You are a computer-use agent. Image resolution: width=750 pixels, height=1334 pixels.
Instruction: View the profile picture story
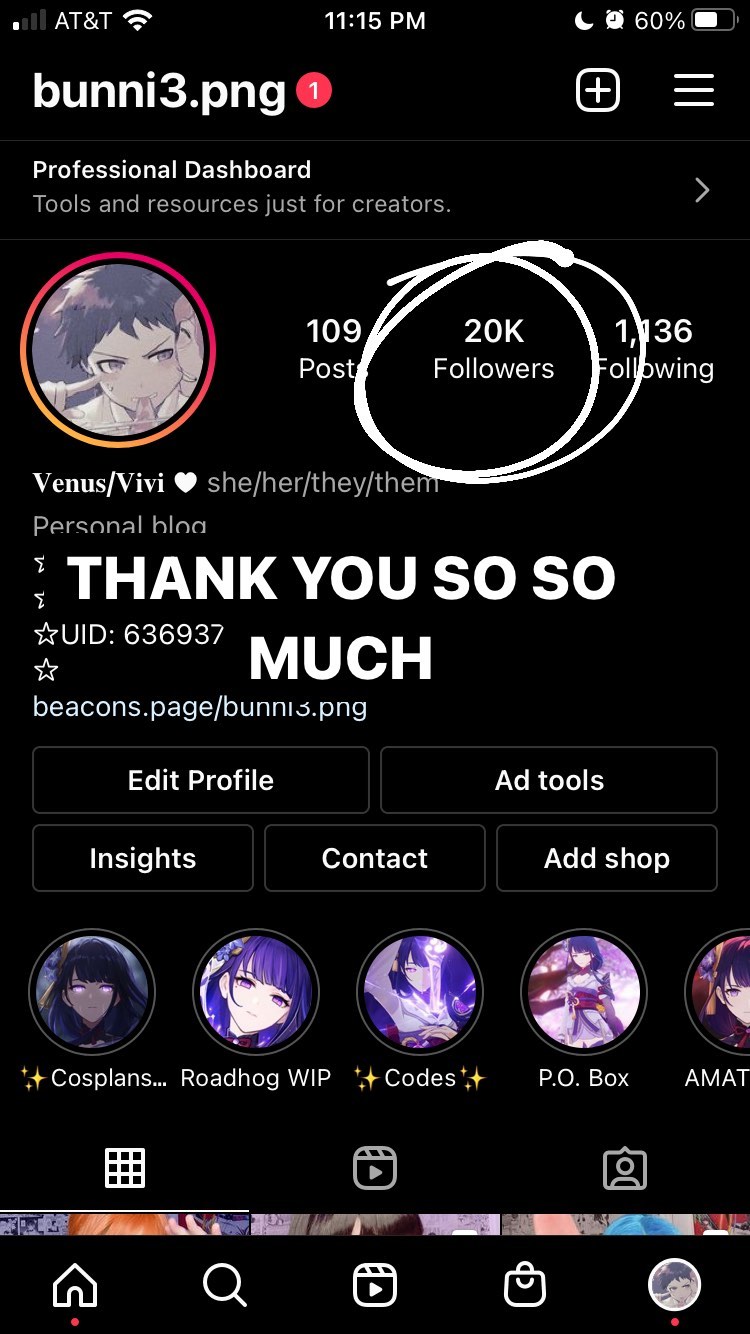pos(118,349)
